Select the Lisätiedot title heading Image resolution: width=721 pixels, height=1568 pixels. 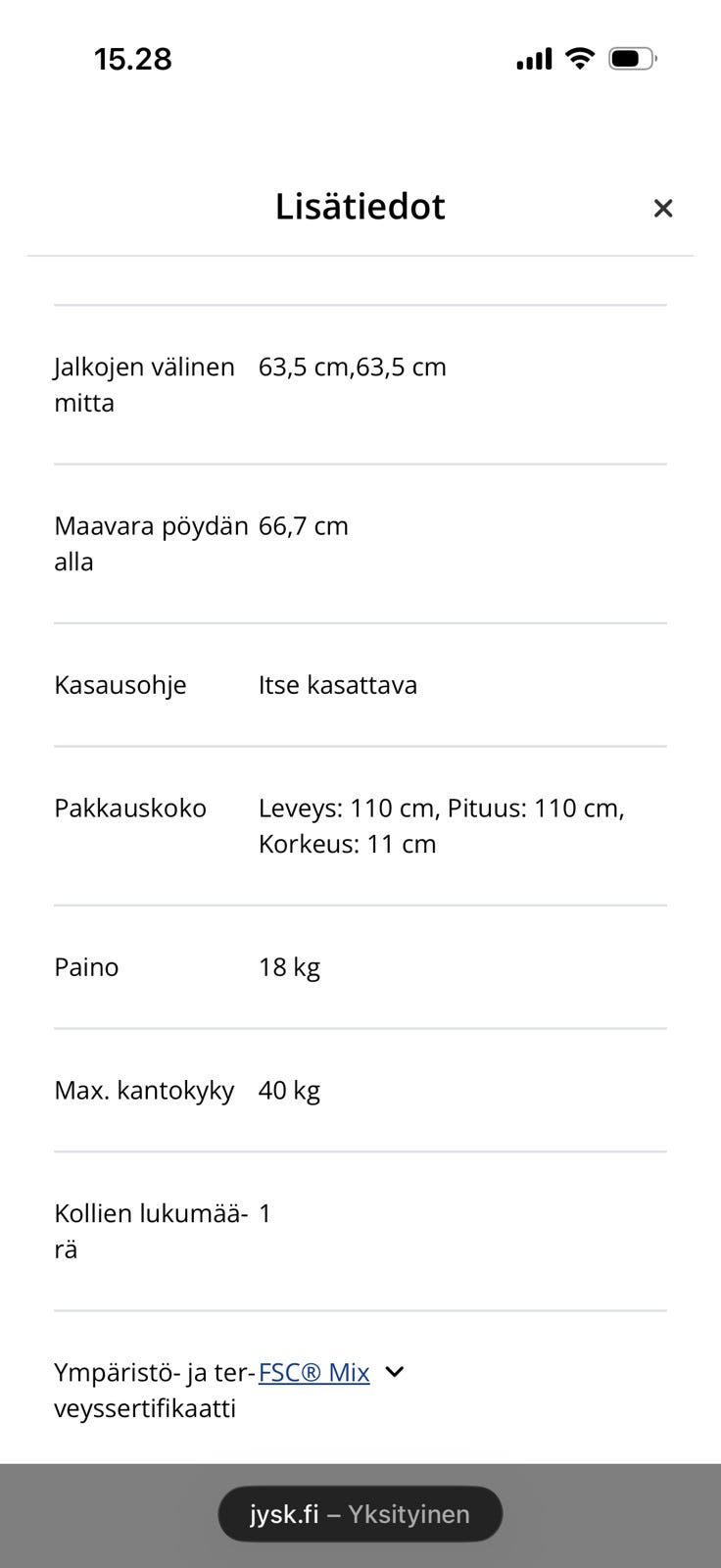(360, 207)
